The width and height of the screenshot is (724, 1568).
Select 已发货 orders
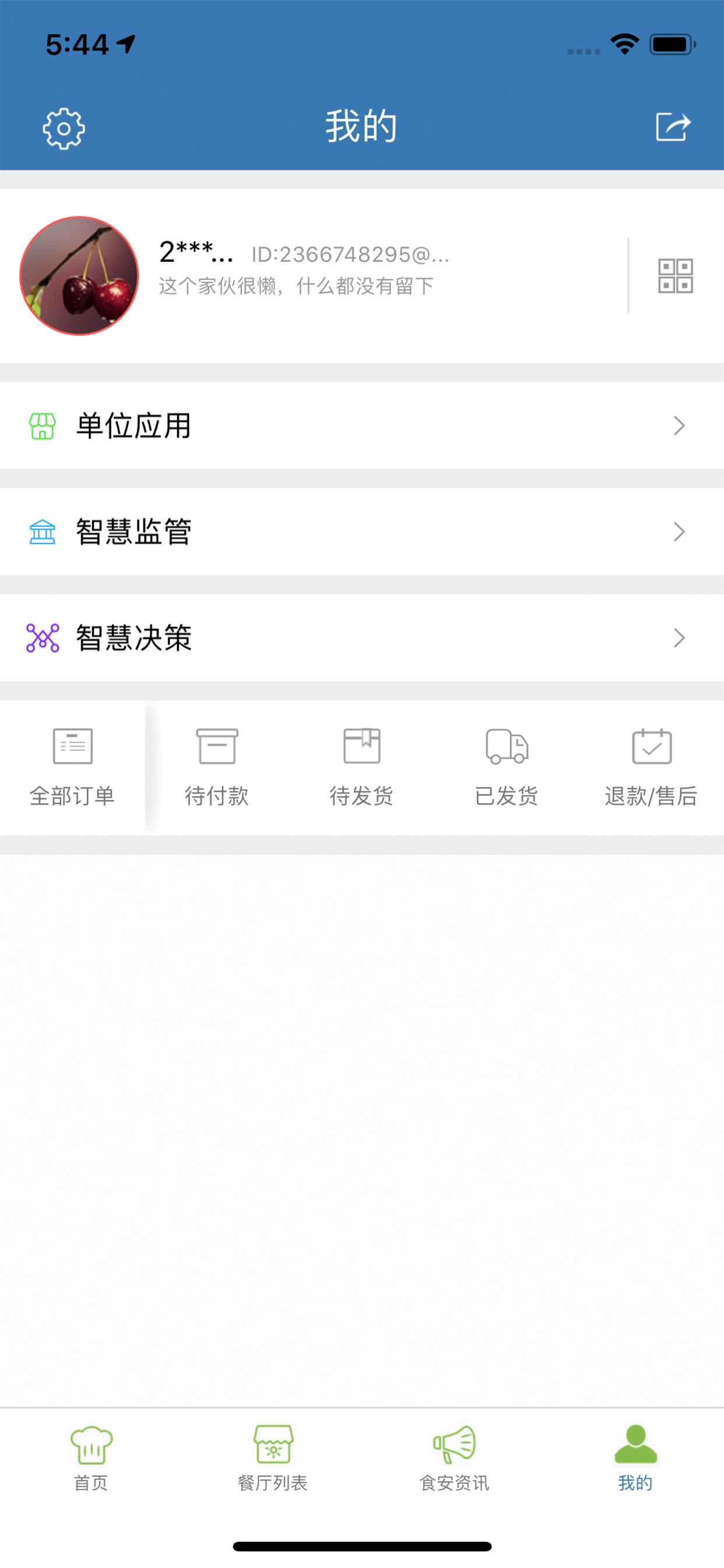507,767
